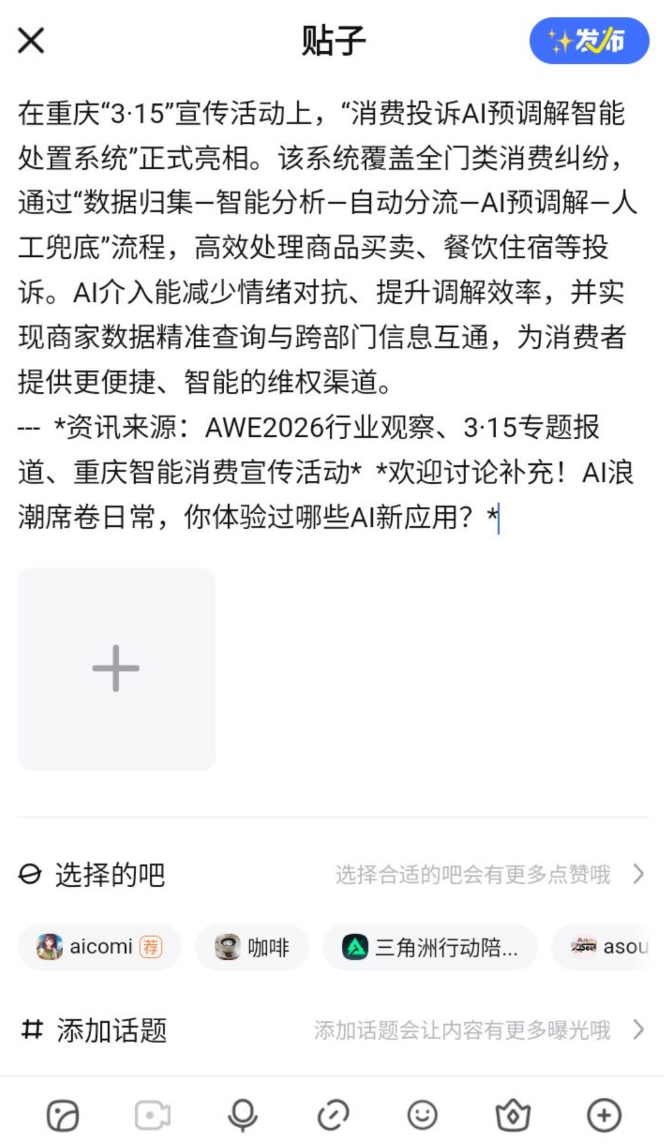Pick the 三角洲行动陪 forum chip
Screen dimensions: 664x1144
pos(430,947)
